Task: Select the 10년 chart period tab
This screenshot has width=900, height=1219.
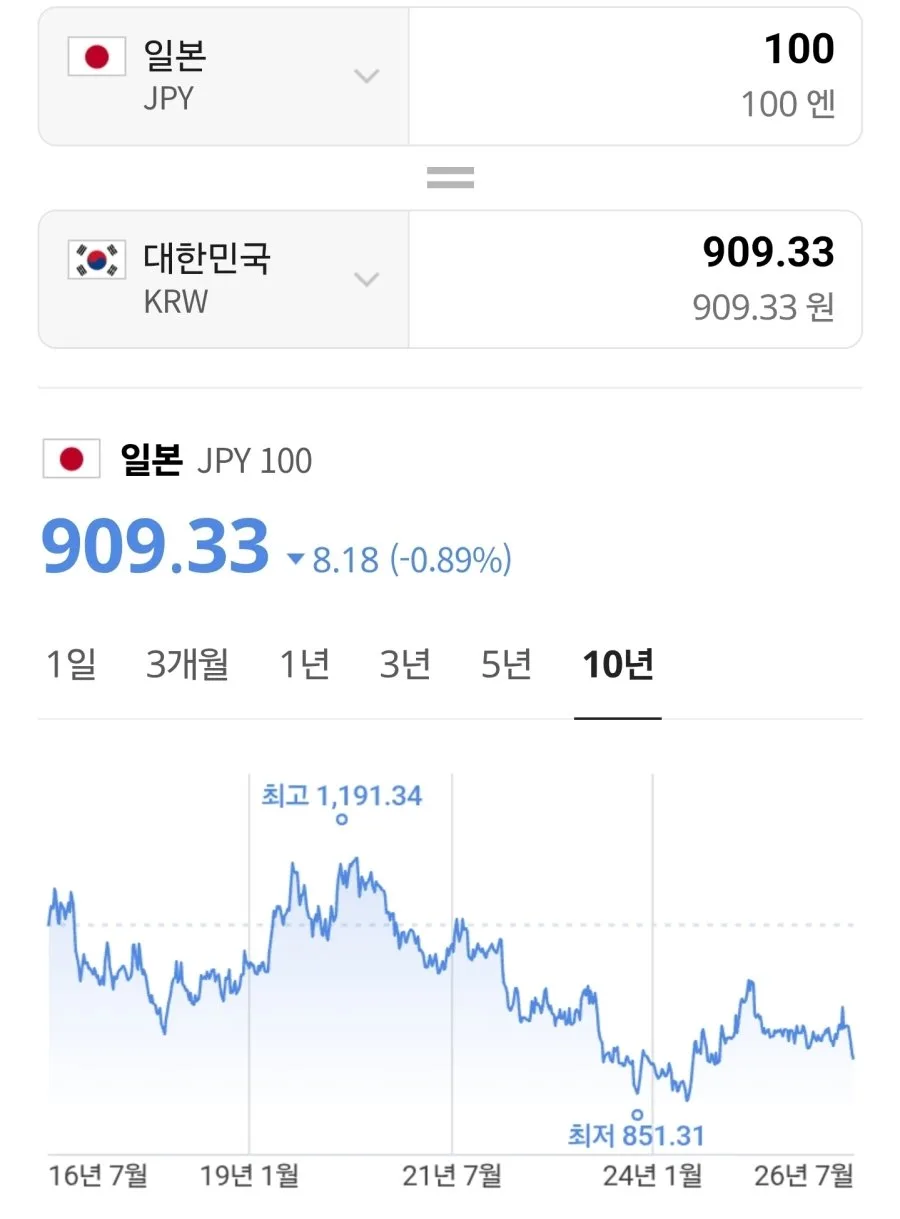Action: (618, 664)
